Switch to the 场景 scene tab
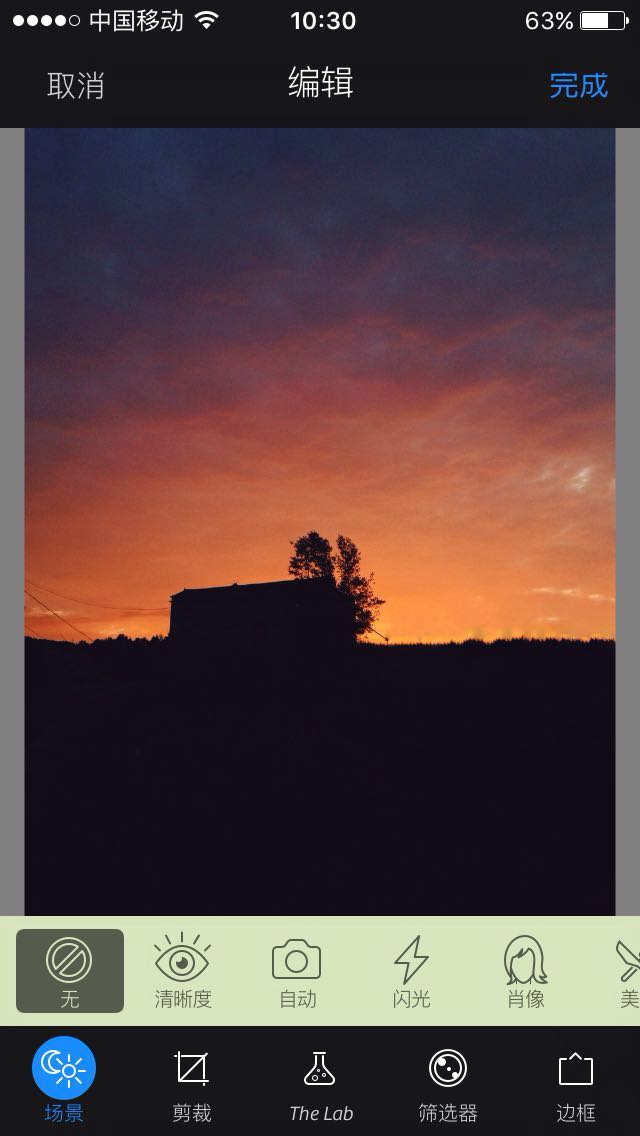Image resolution: width=640 pixels, height=1136 pixels. [64, 1079]
